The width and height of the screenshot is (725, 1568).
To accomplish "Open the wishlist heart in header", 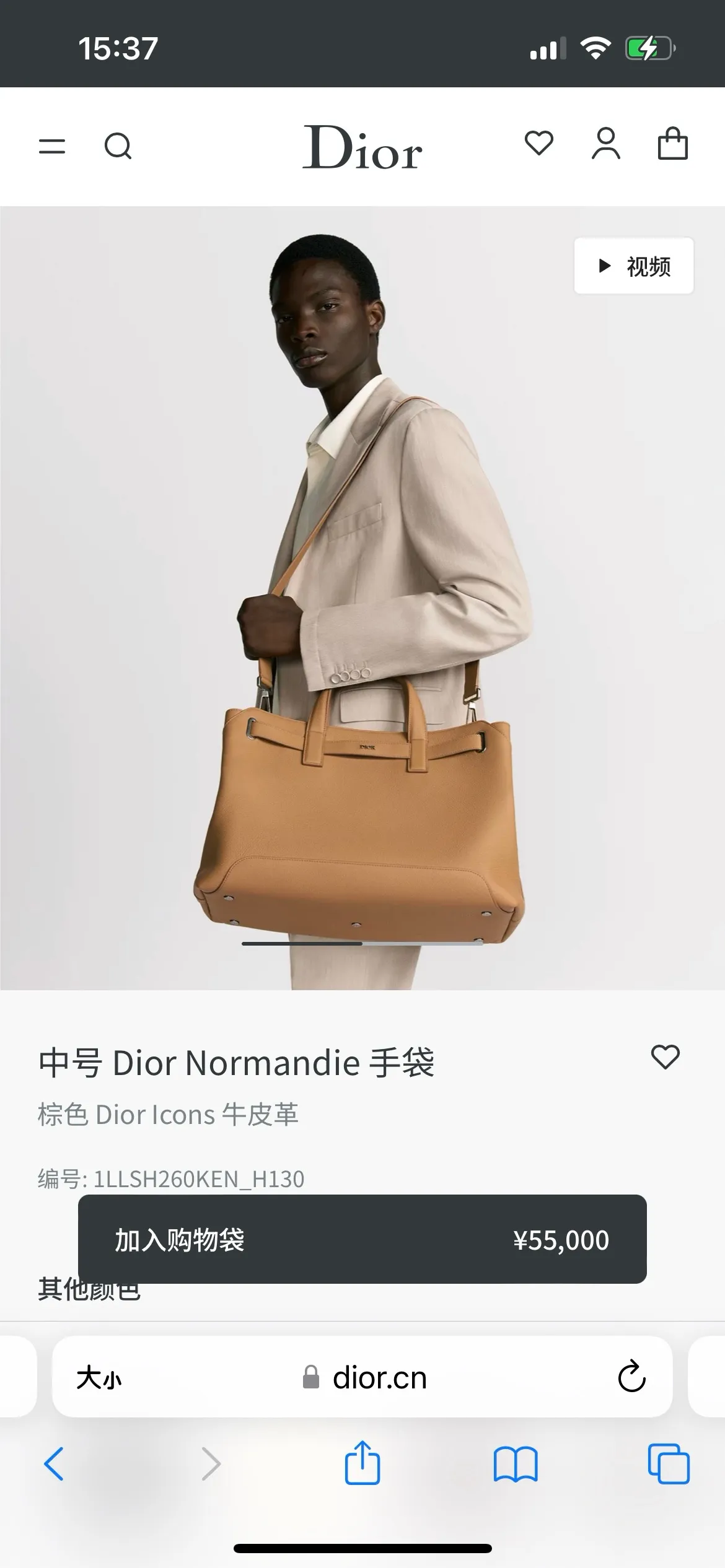I will tap(538, 143).
